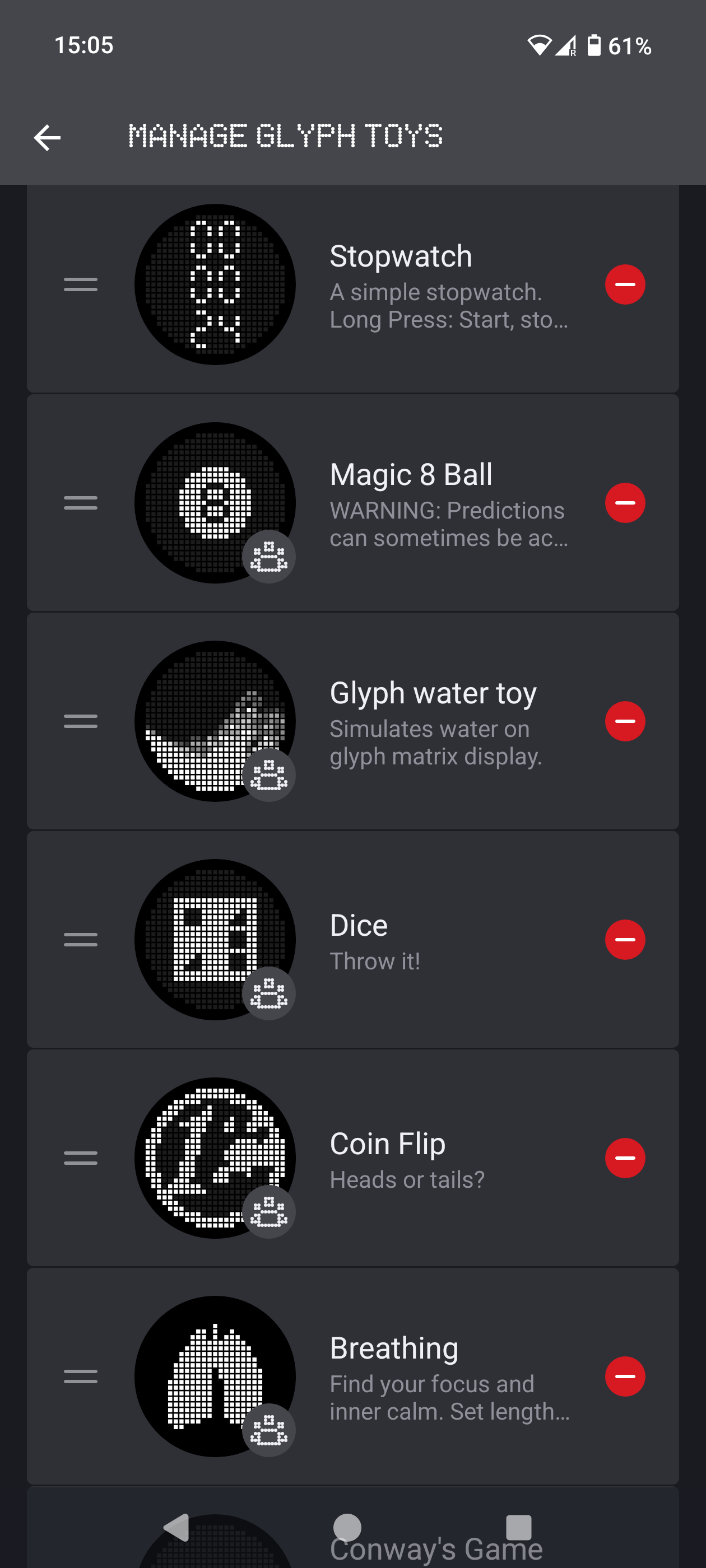Go to the system home screen
This screenshot has width=706, height=1568.
347,1527
